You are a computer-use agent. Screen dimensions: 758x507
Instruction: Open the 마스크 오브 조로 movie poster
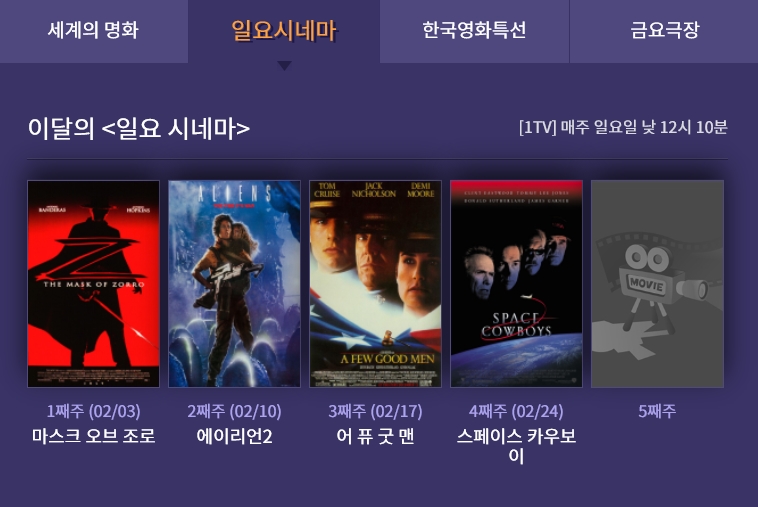click(x=94, y=284)
